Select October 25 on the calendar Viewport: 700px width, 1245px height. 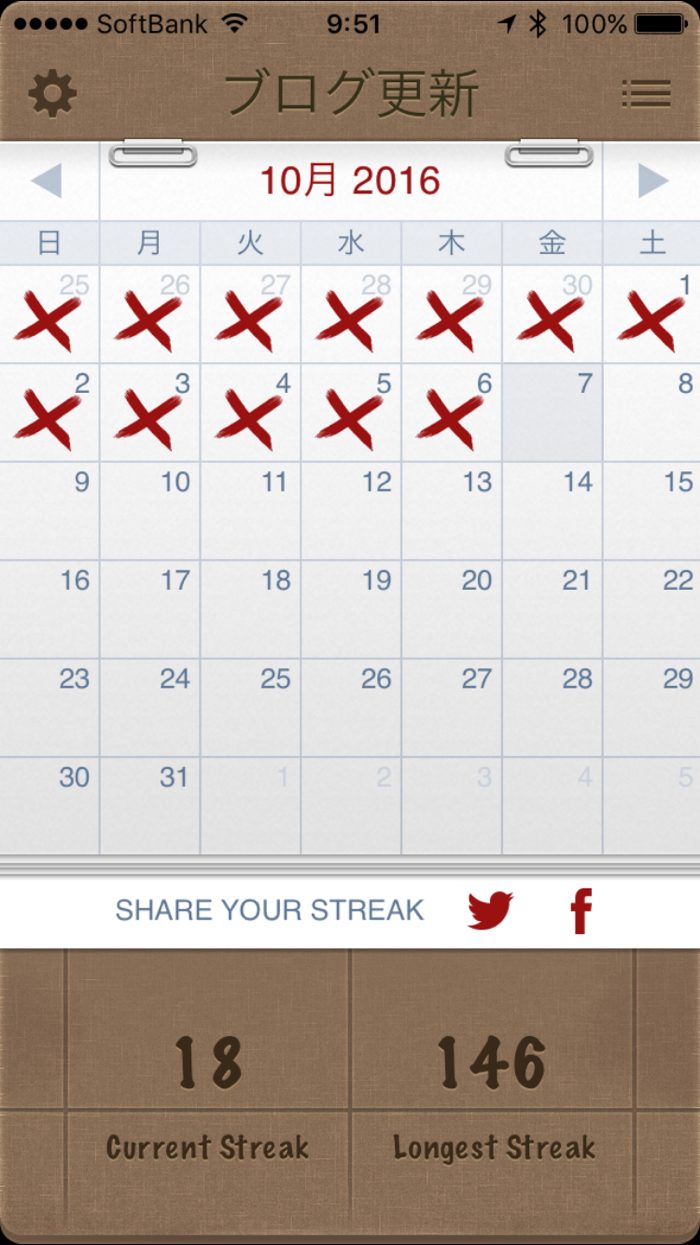(250, 706)
